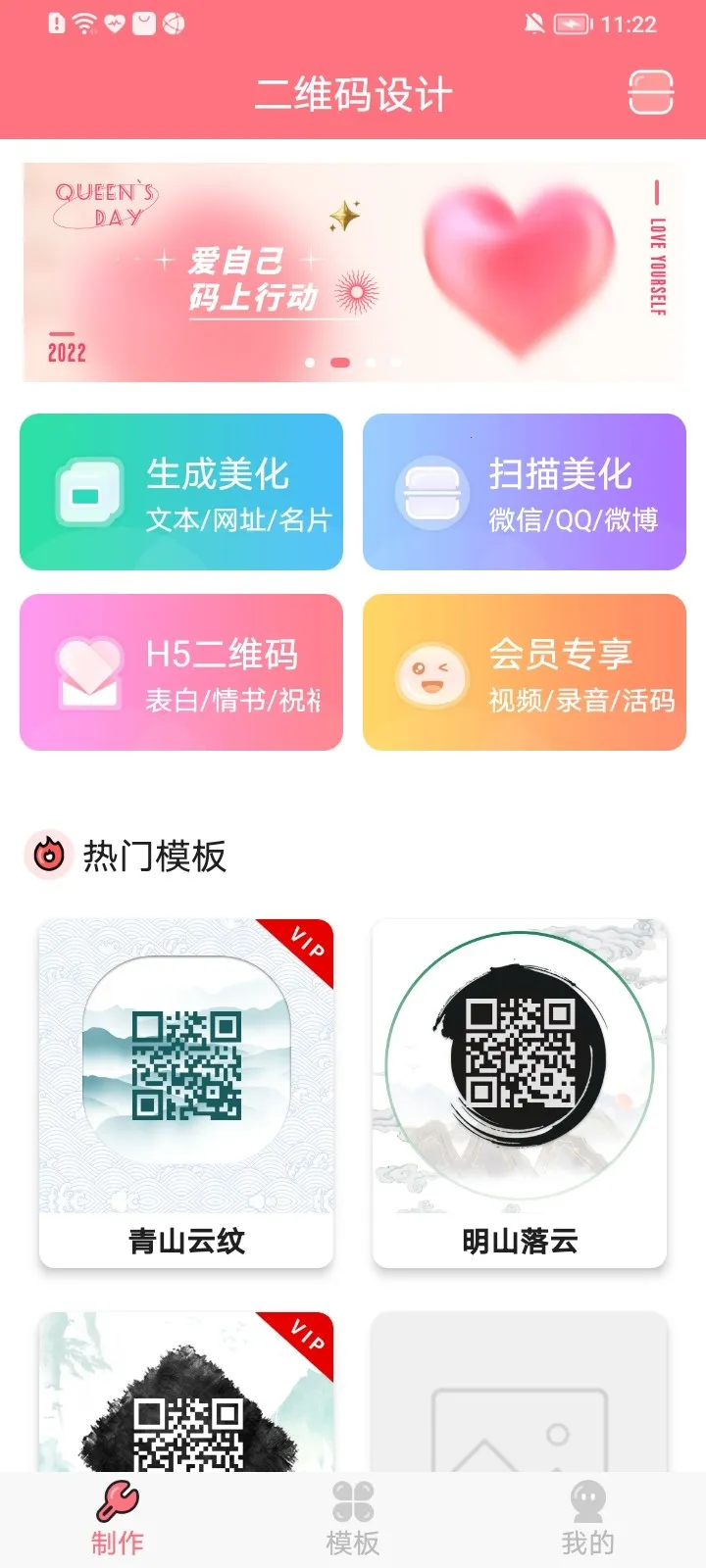Open the scan icon at top right
Screen dimensions: 706x1568
click(650, 94)
